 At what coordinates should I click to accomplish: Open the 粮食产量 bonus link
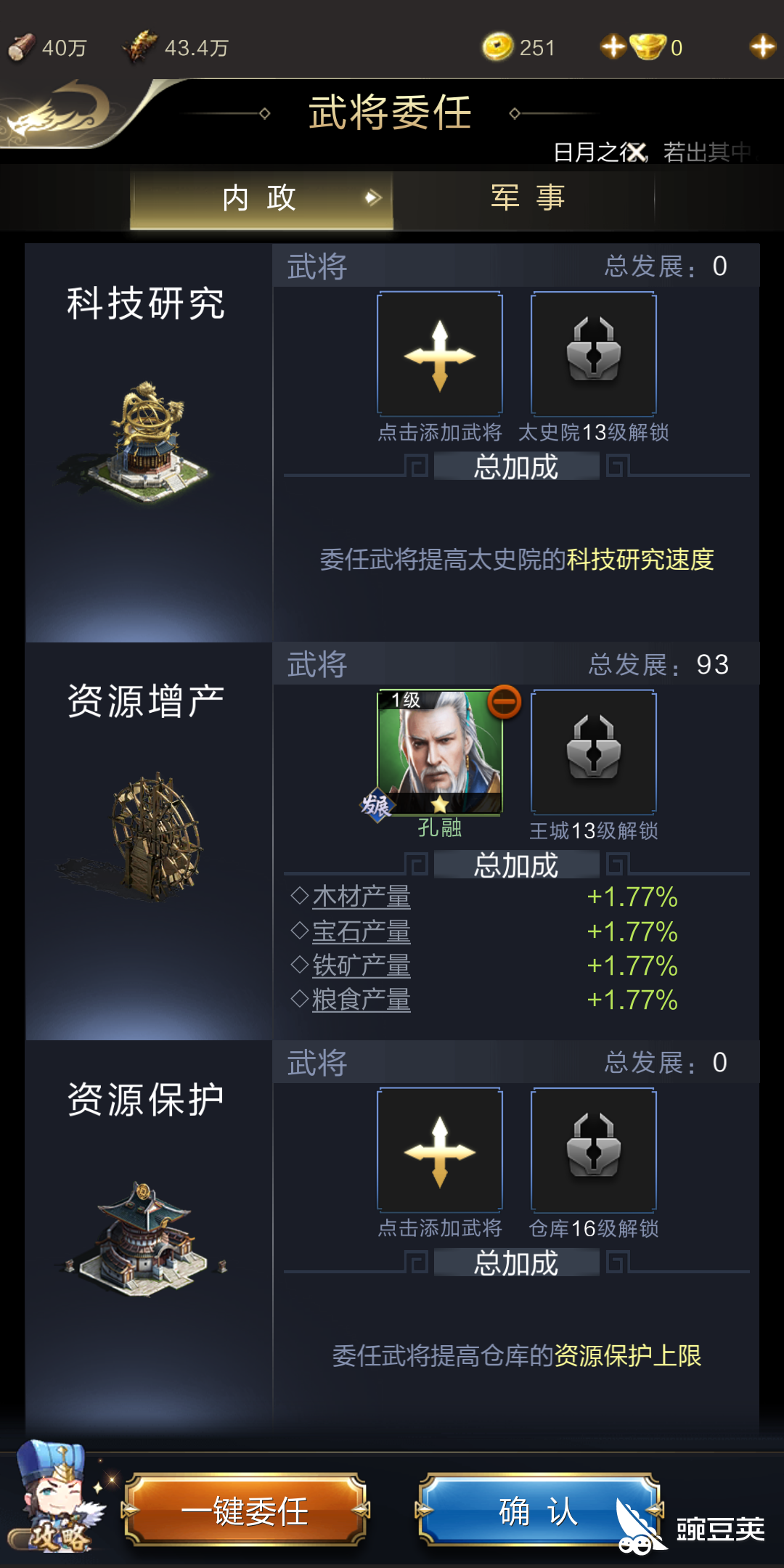(361, 1000)
